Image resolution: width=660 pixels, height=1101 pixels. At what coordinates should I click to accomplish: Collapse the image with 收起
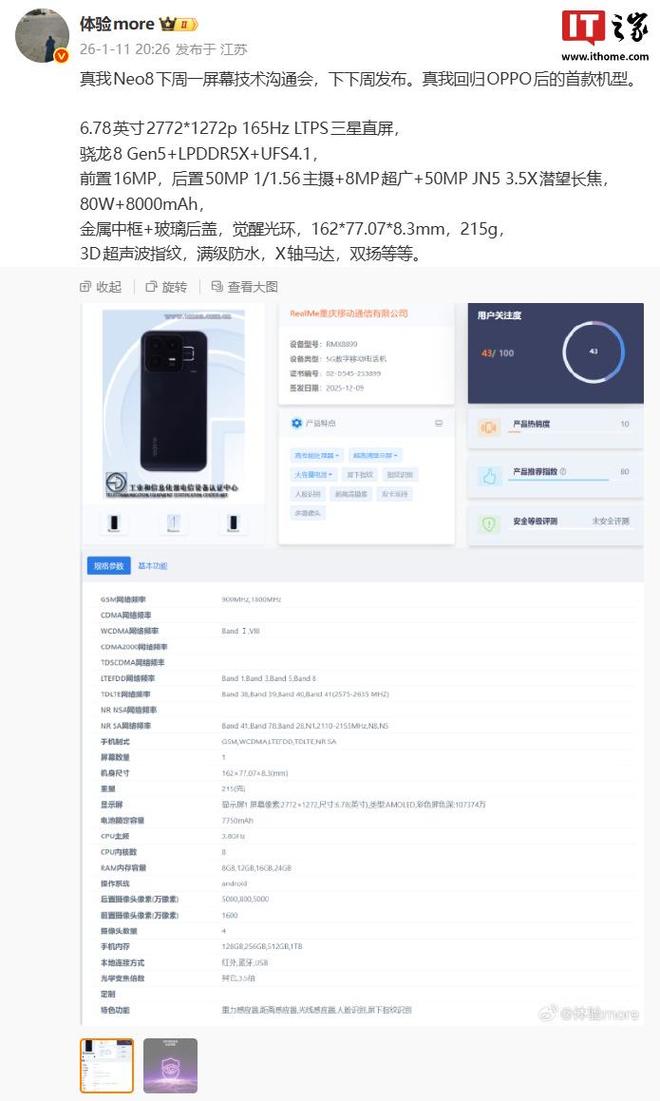point(100,287)
